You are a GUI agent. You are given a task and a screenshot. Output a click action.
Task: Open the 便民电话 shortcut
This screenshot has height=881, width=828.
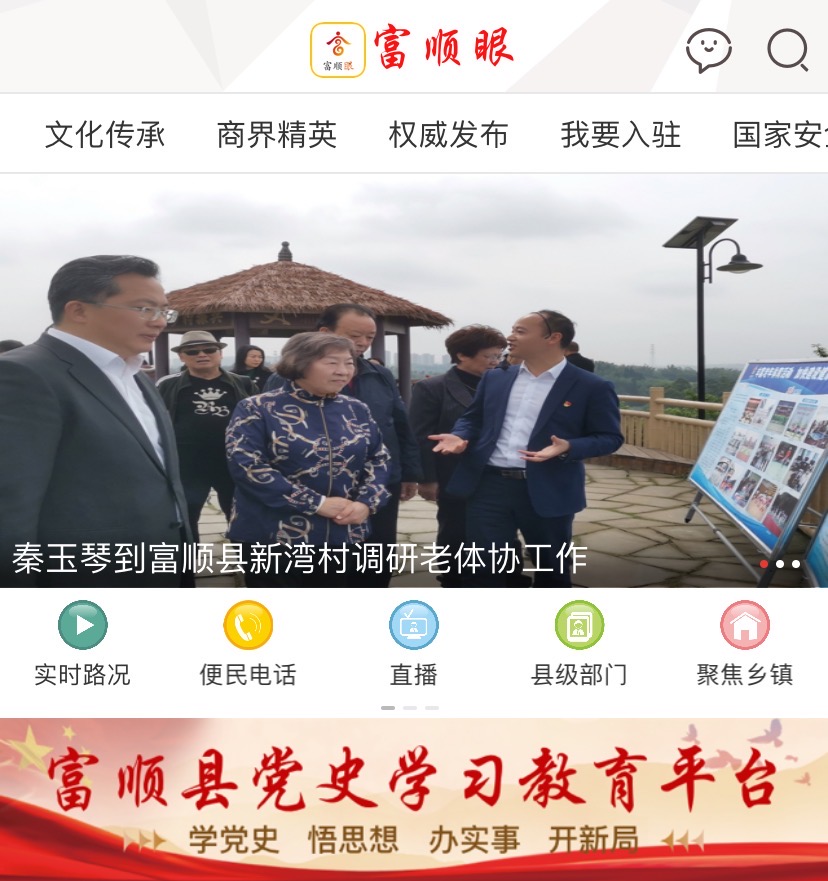click(248, 644)
